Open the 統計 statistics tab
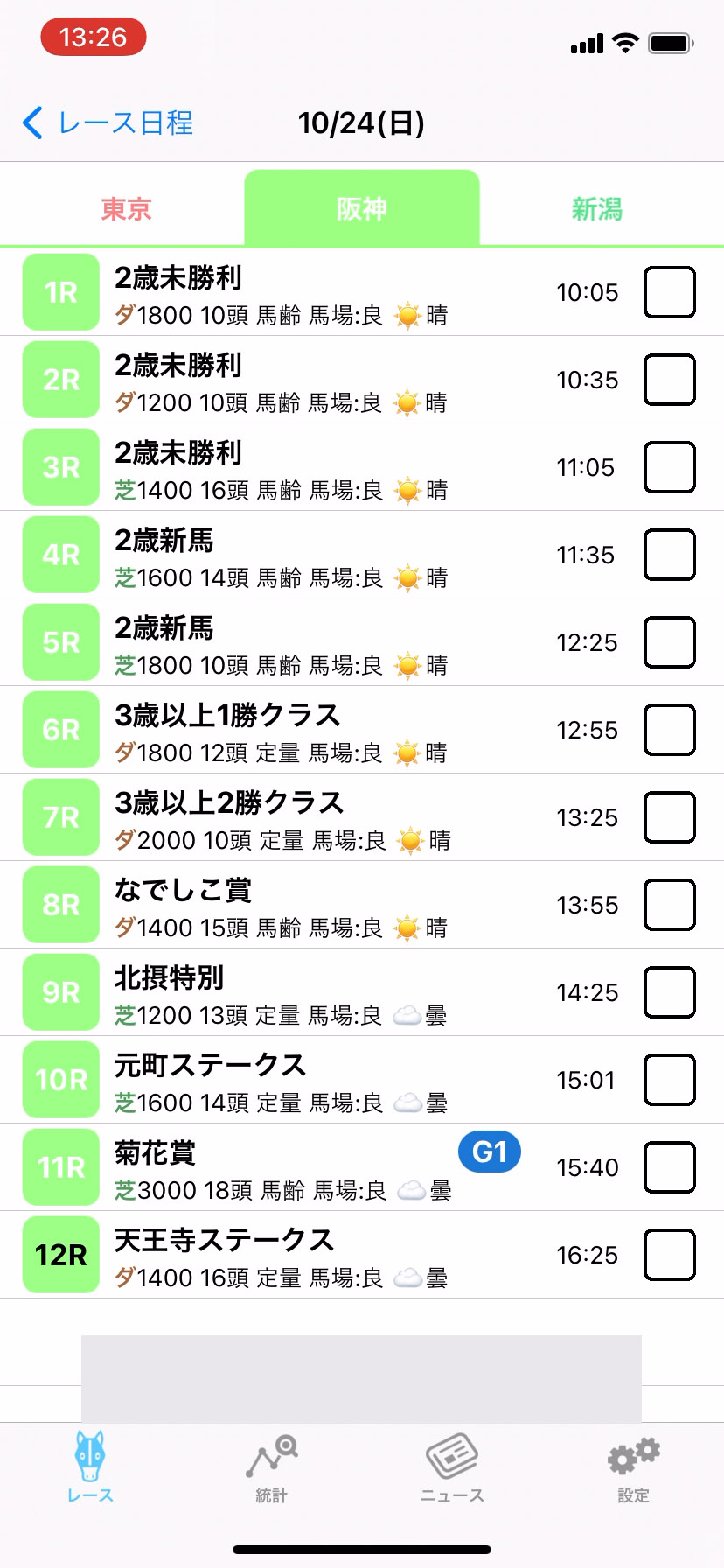724x1568 pixels. point(272,1467)
